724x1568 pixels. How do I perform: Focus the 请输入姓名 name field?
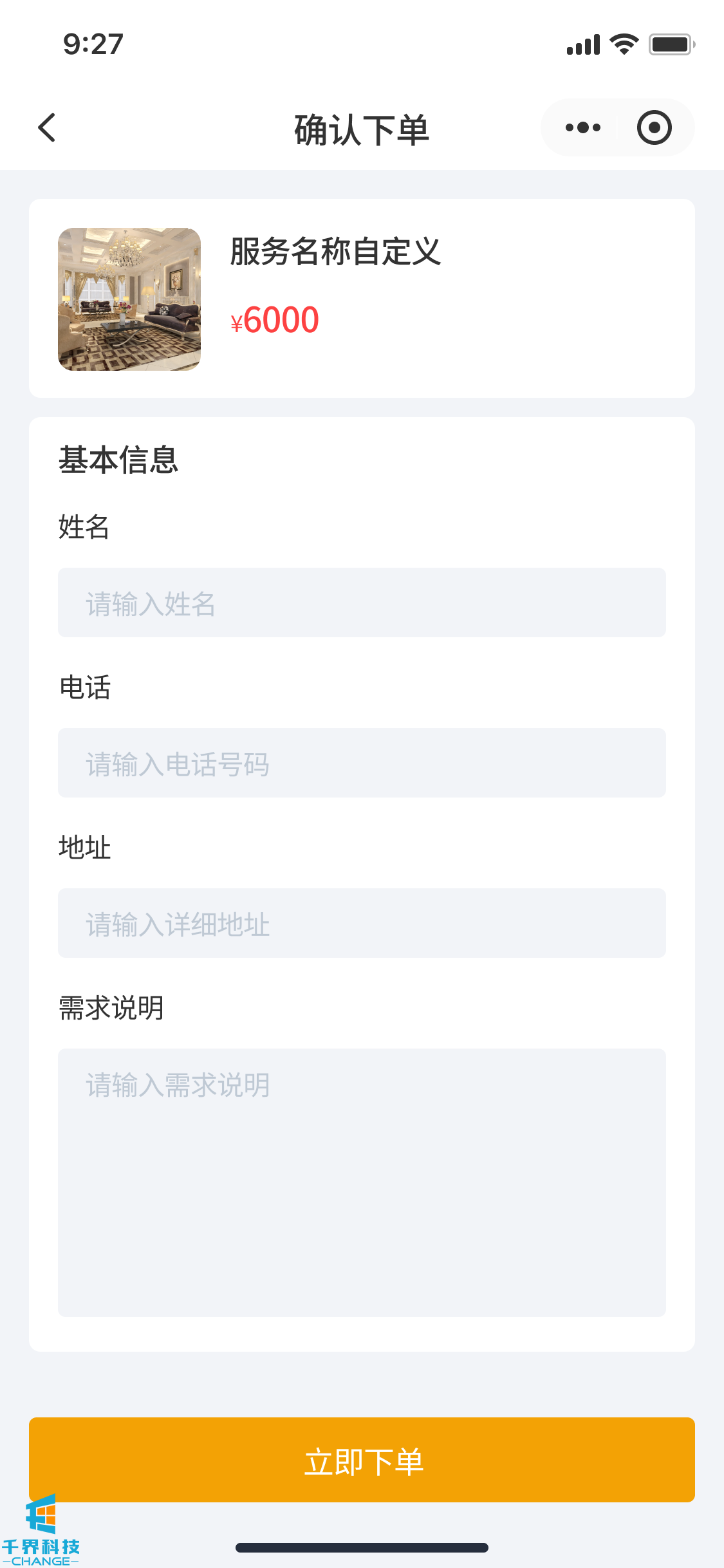point(362,602)
